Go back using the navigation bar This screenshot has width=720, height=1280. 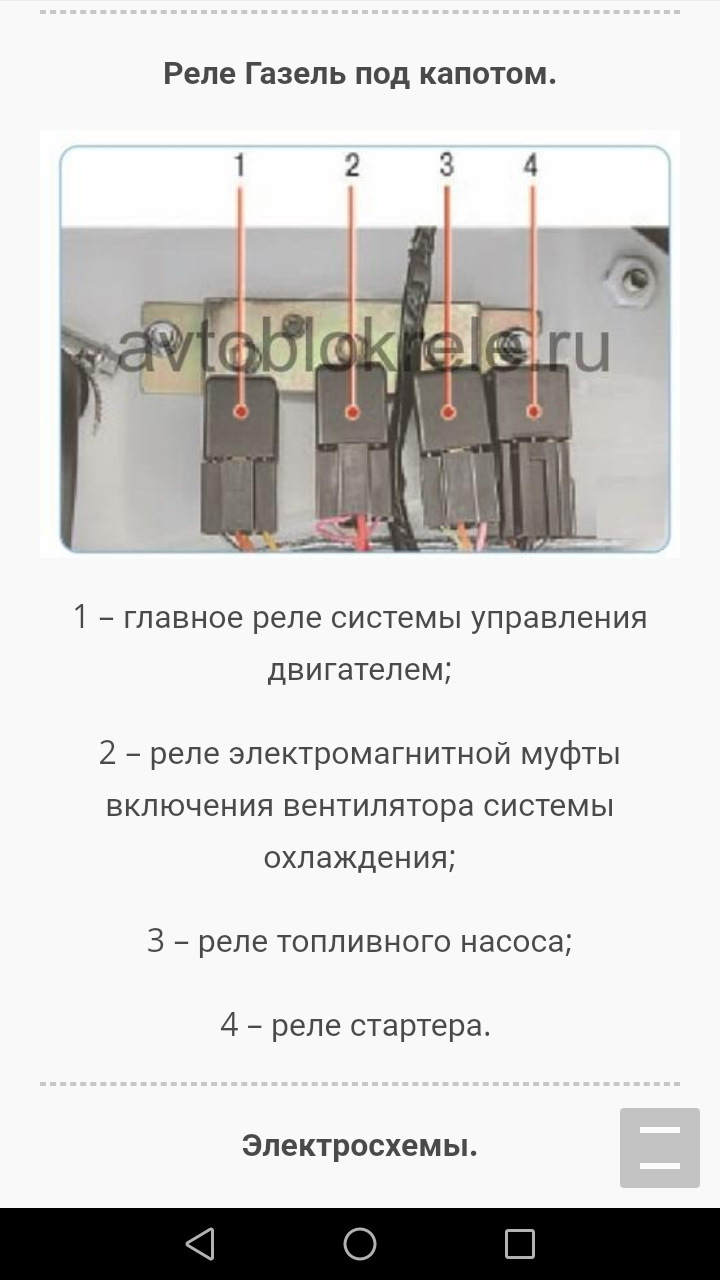point(200,1244)
